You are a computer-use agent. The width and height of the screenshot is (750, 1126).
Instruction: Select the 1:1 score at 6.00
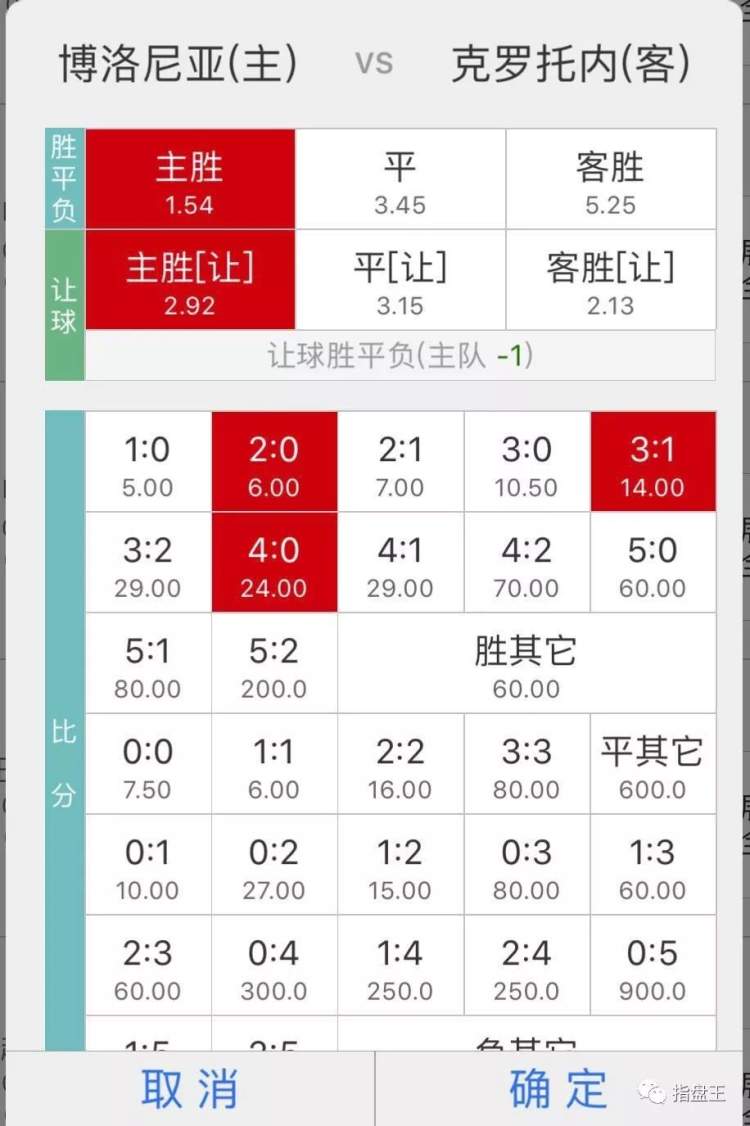click(x=274, y=765)
